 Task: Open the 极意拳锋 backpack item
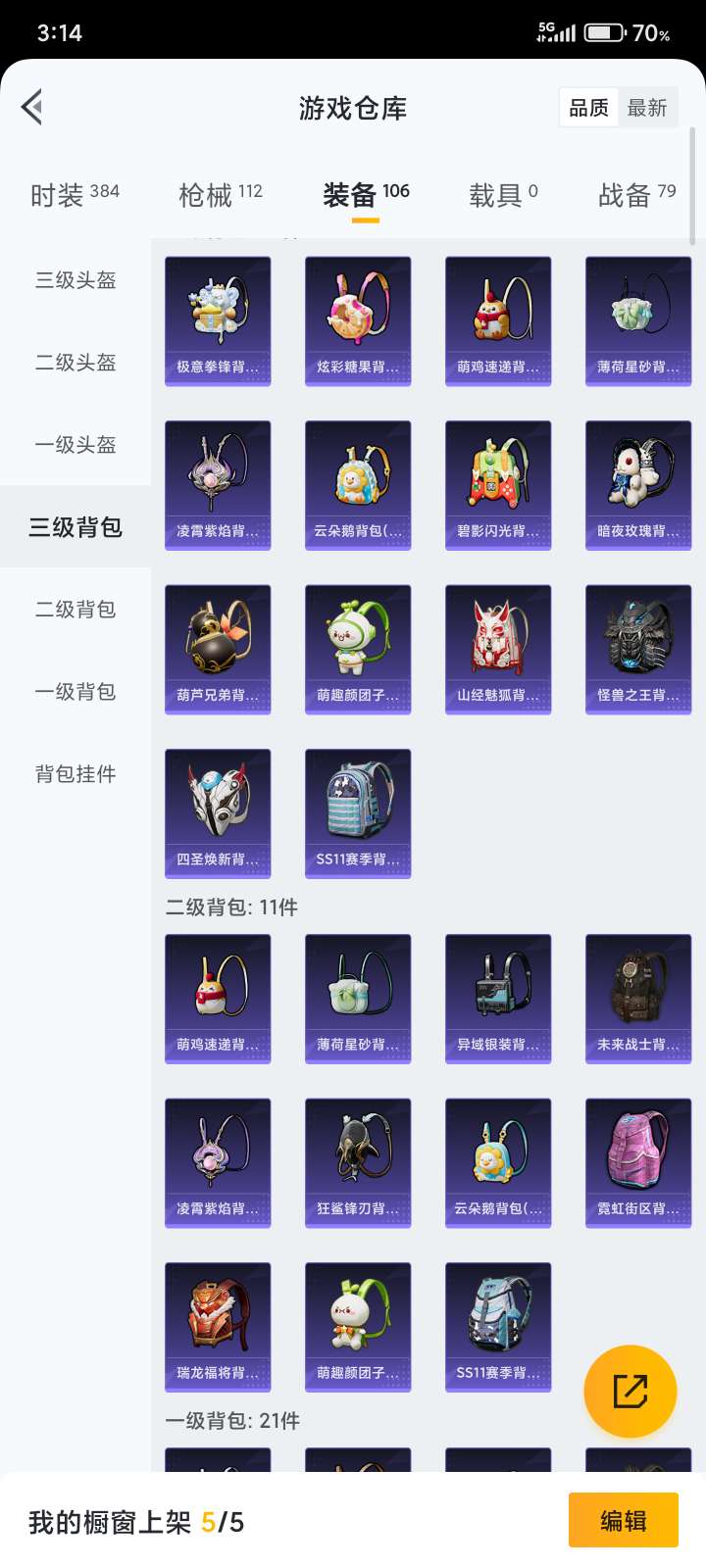218,320
